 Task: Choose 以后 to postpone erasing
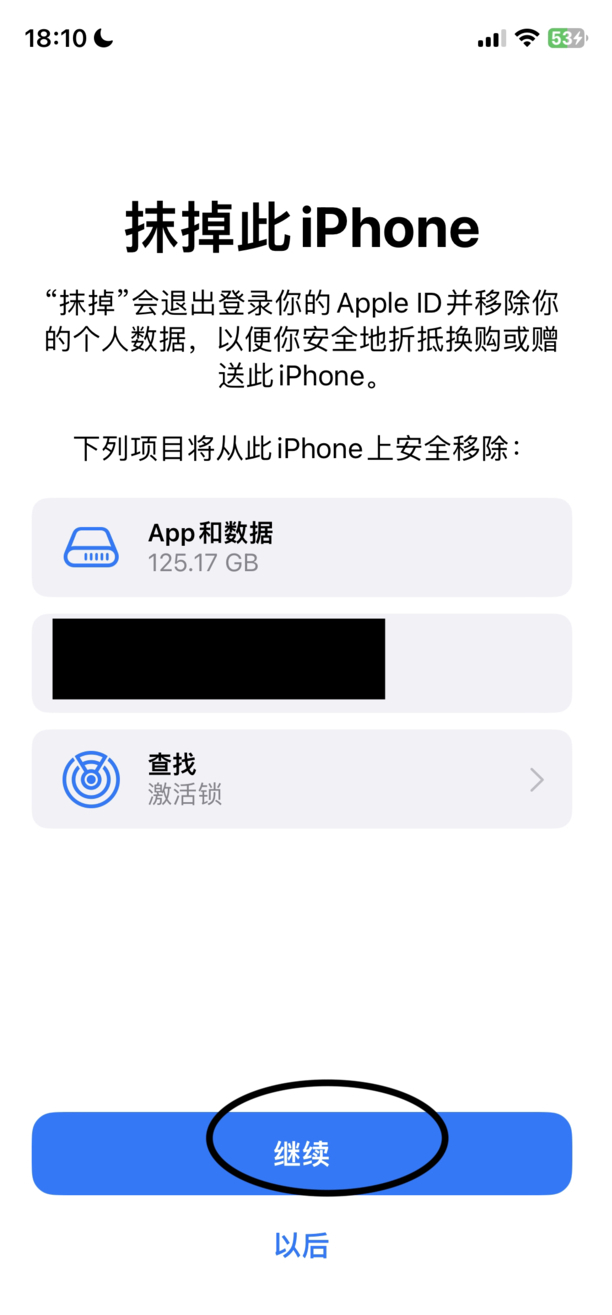click(302, 1245)
